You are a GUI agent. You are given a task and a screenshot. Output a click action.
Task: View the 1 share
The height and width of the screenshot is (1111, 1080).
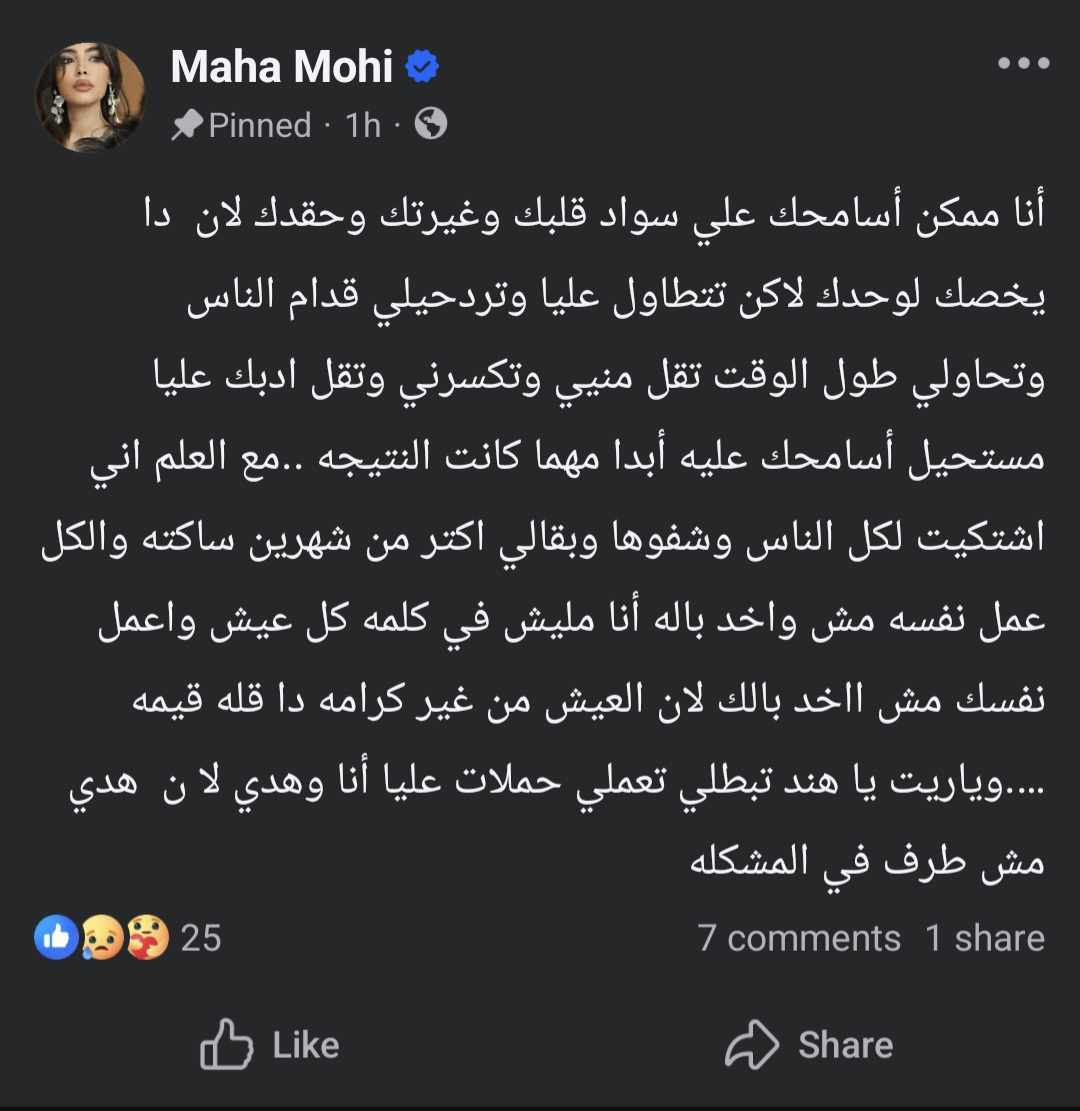[x=984, y=938]
